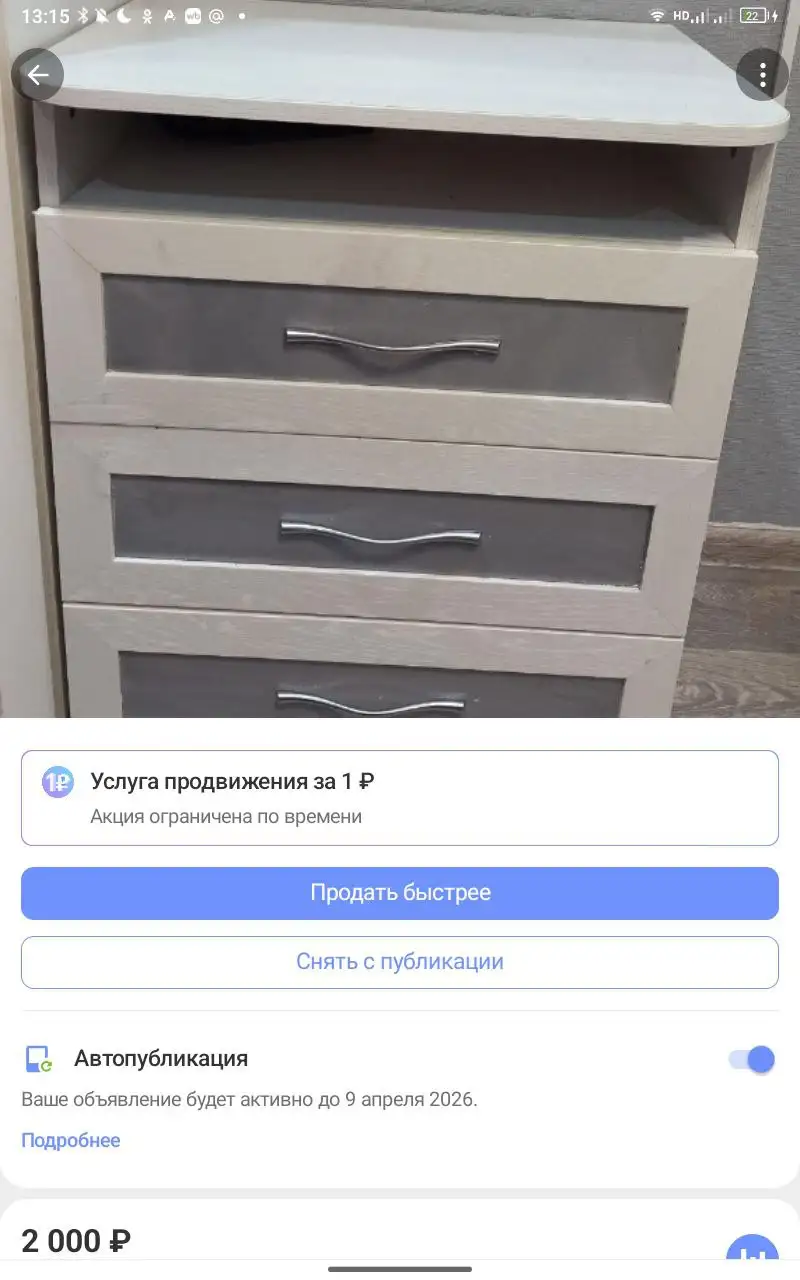Tap the Wi-Fi icon in the status bar
Viewport: 800px width, 1280px height.
(657, 15)
